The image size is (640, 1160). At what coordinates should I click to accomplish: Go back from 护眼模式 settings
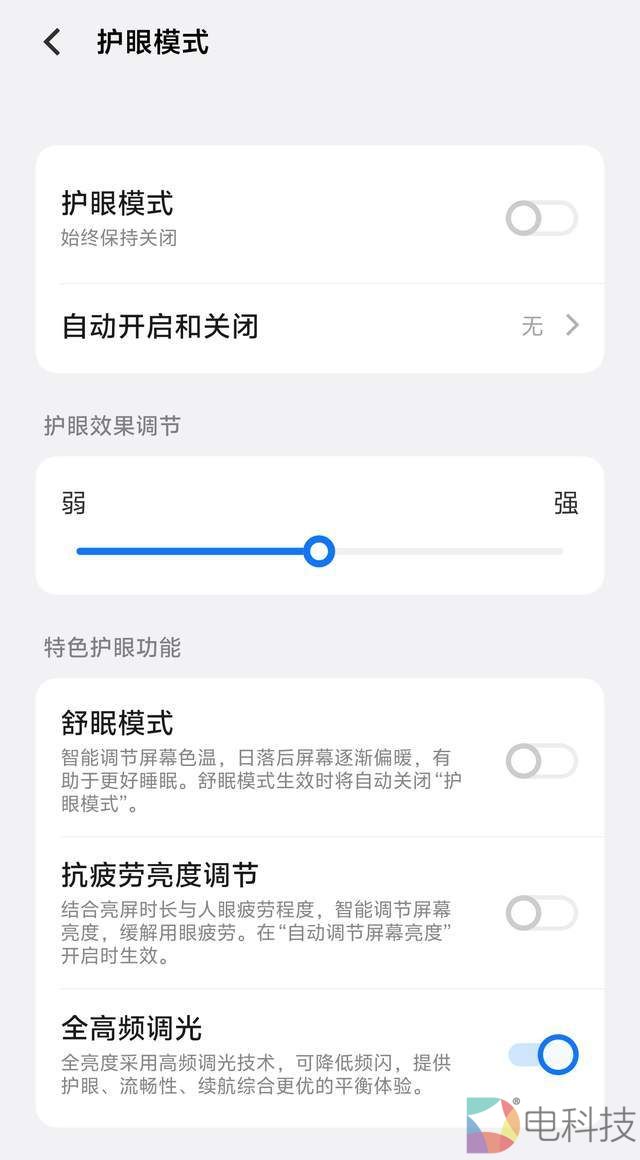click(x=52, y=42)
